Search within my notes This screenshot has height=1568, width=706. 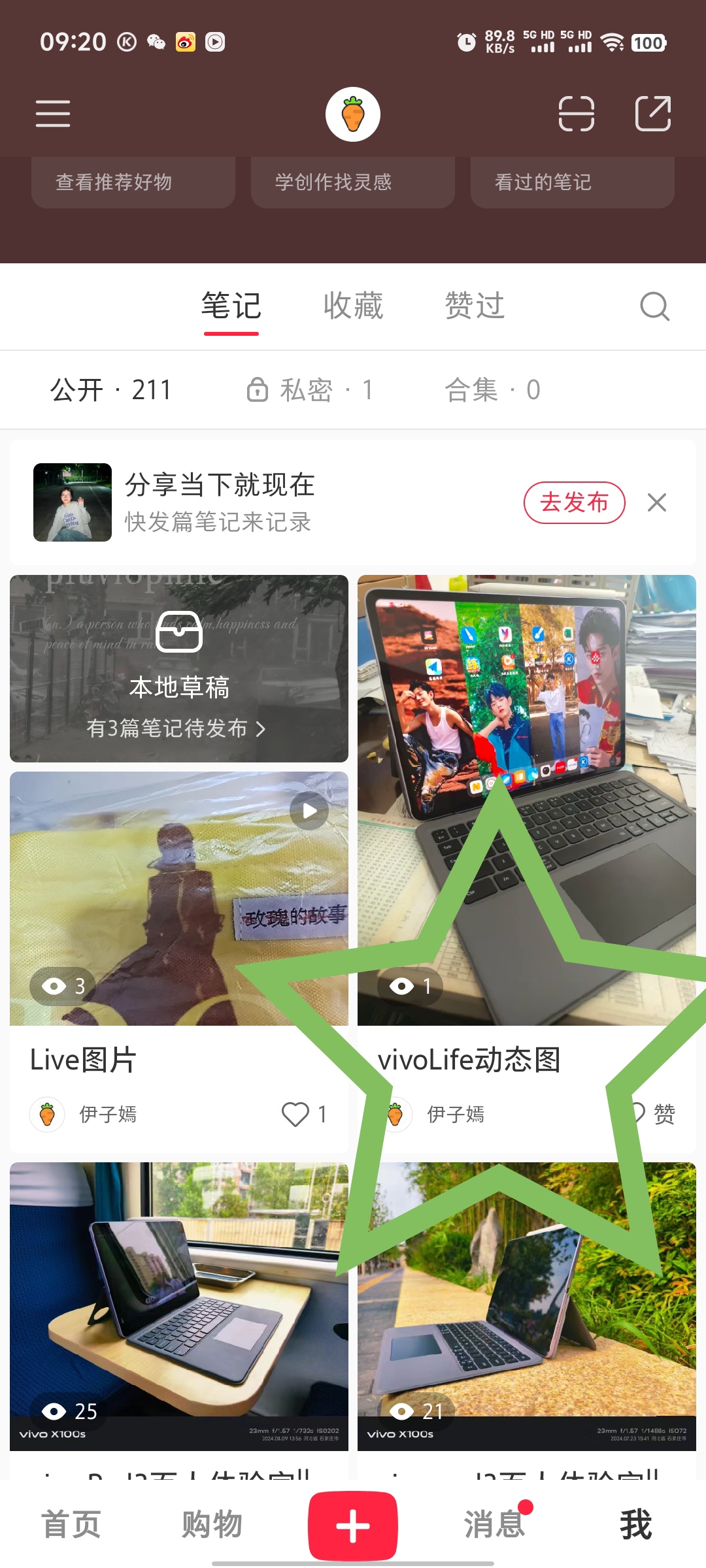tap(654, 306)
